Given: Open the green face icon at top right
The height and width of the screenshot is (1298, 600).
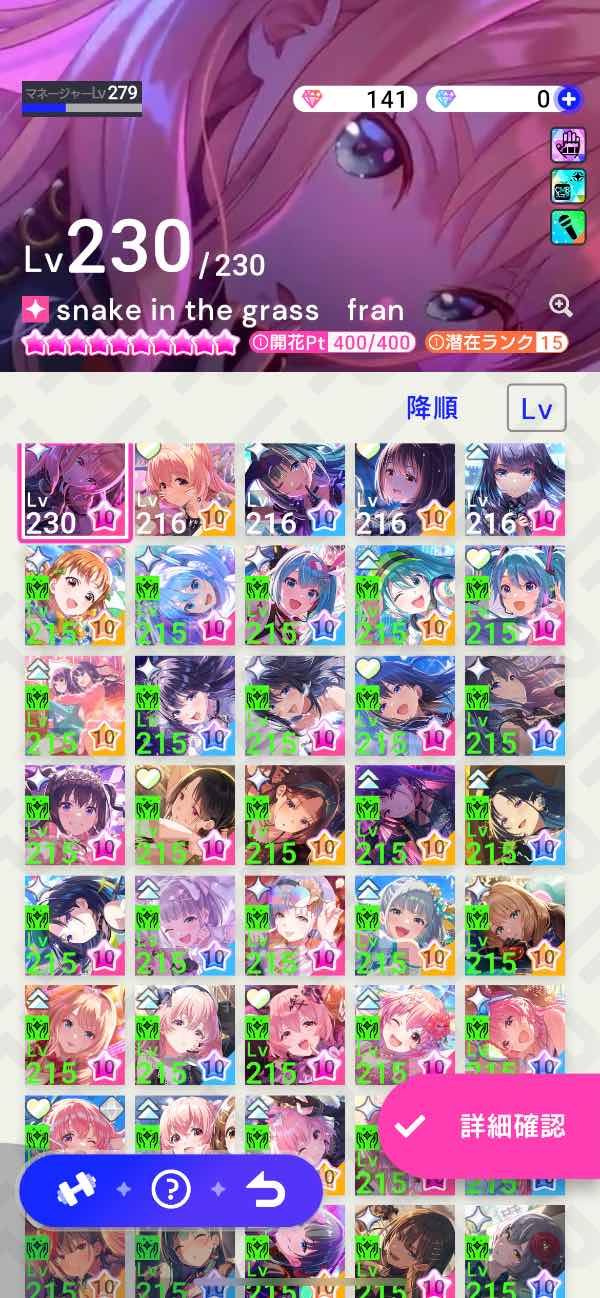Looking at the screenshot, I should (x=568, y=186).
